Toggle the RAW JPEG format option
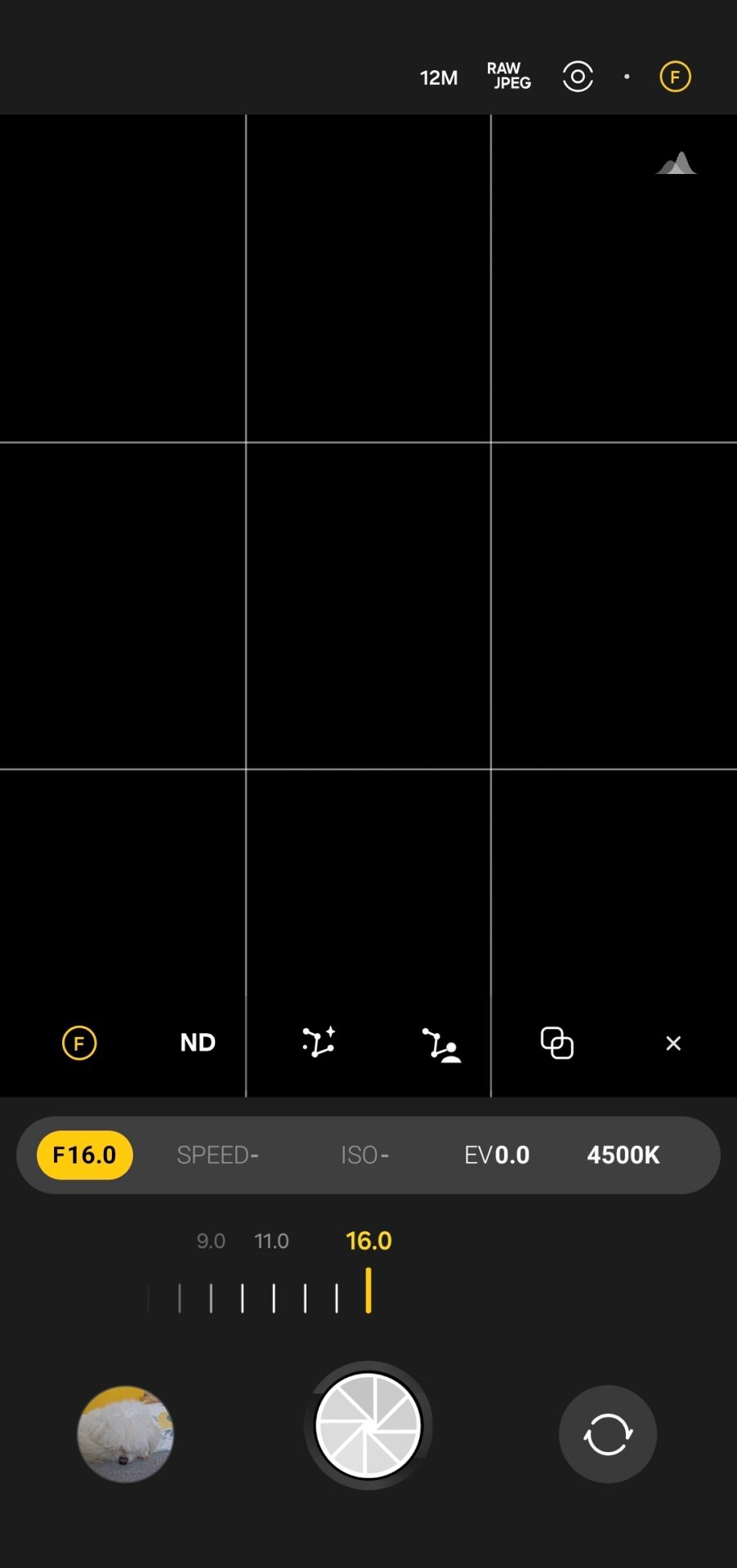 508,76
